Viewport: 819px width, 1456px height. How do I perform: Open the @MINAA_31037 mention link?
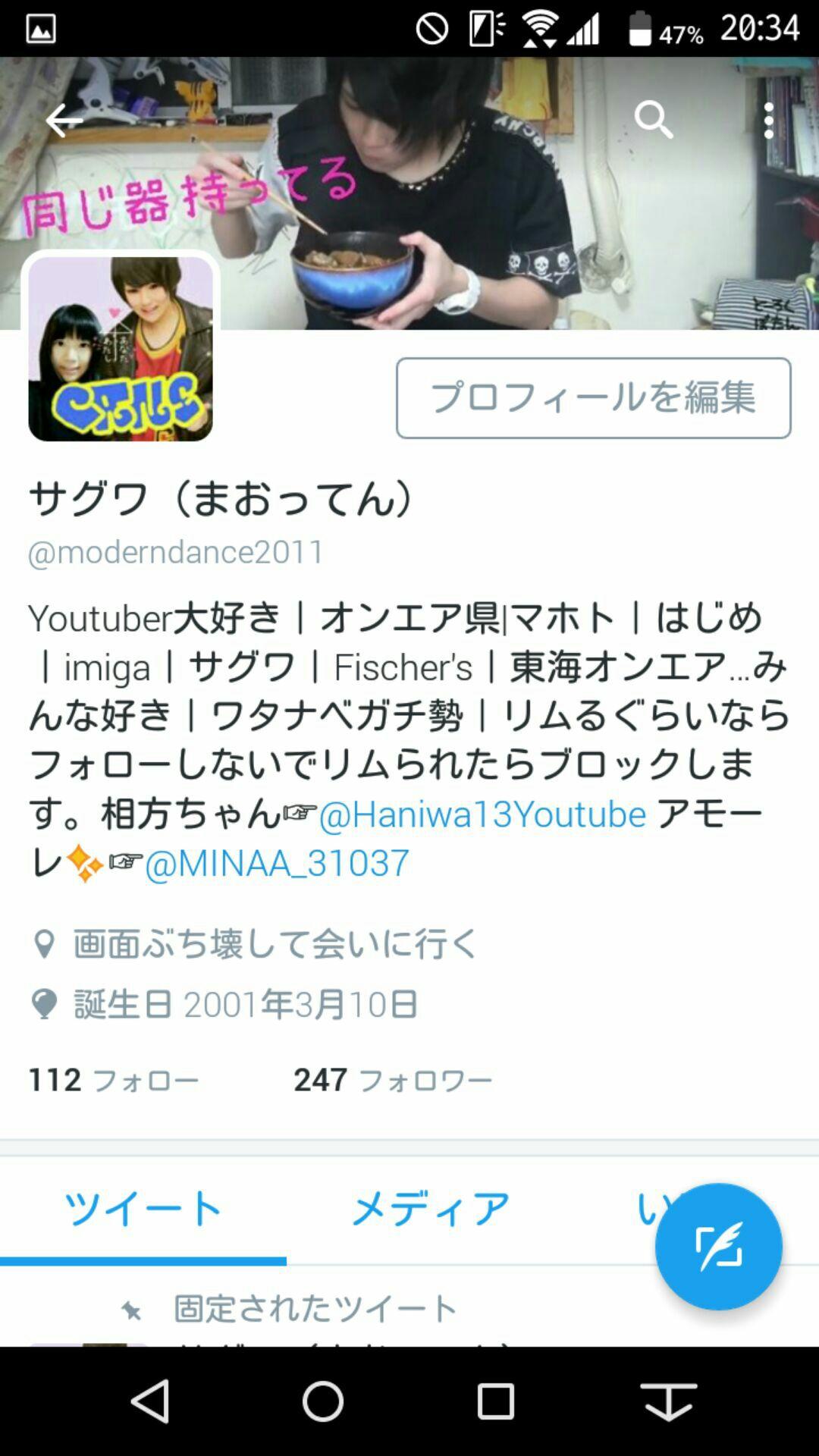click(277, 863)
